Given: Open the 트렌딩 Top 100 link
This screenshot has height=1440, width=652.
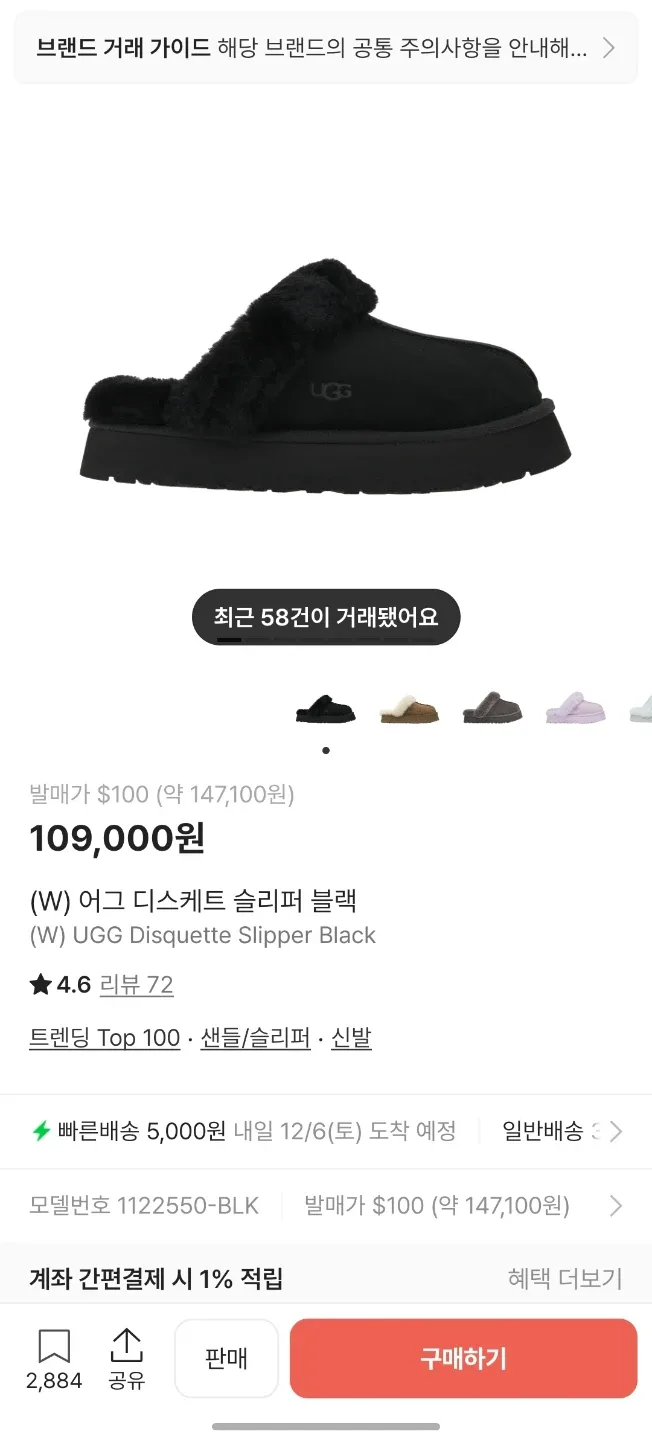Looking at the screenshot, I should [105, 1038].
